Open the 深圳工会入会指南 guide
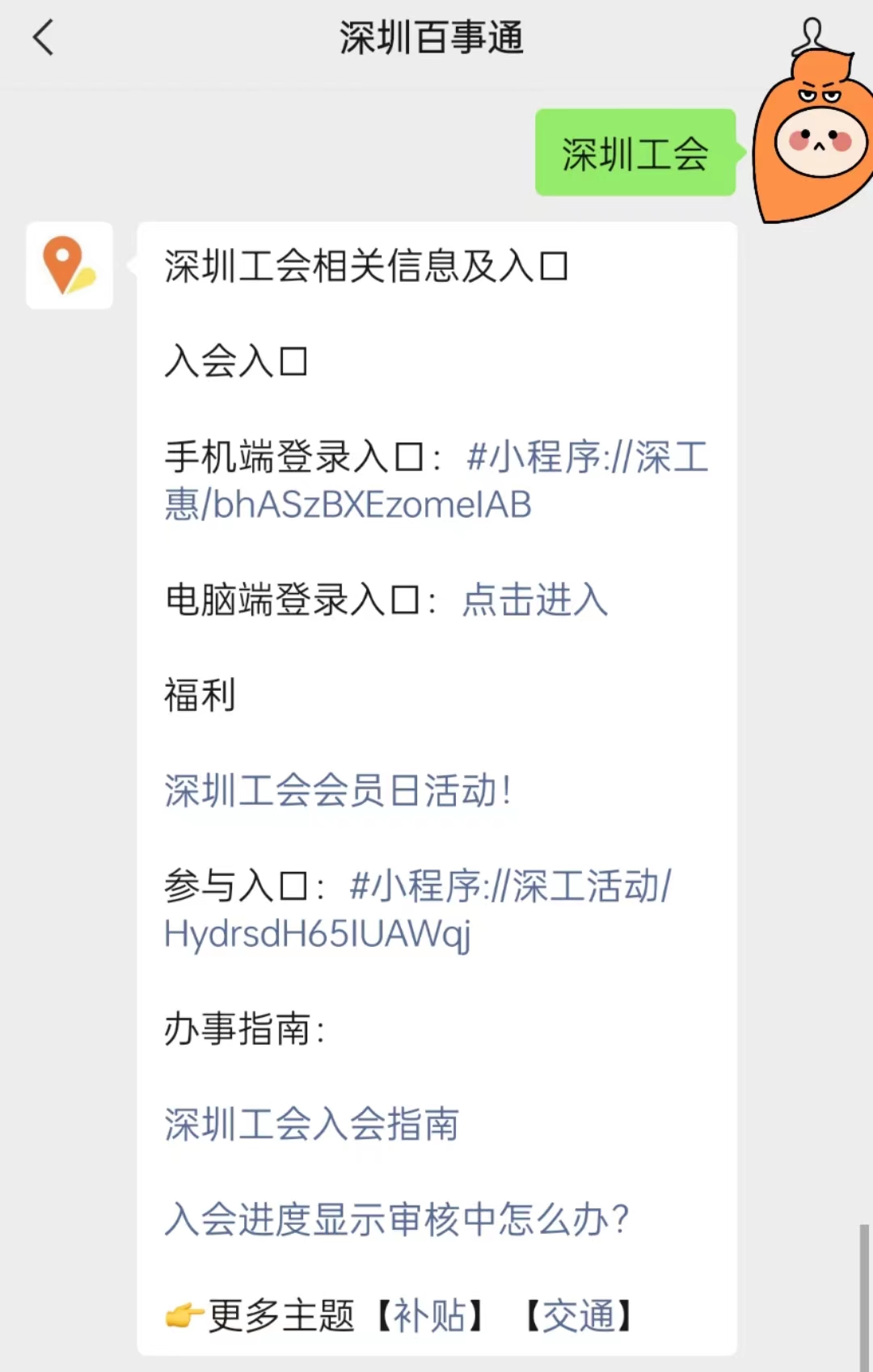 click(311, 1124)
